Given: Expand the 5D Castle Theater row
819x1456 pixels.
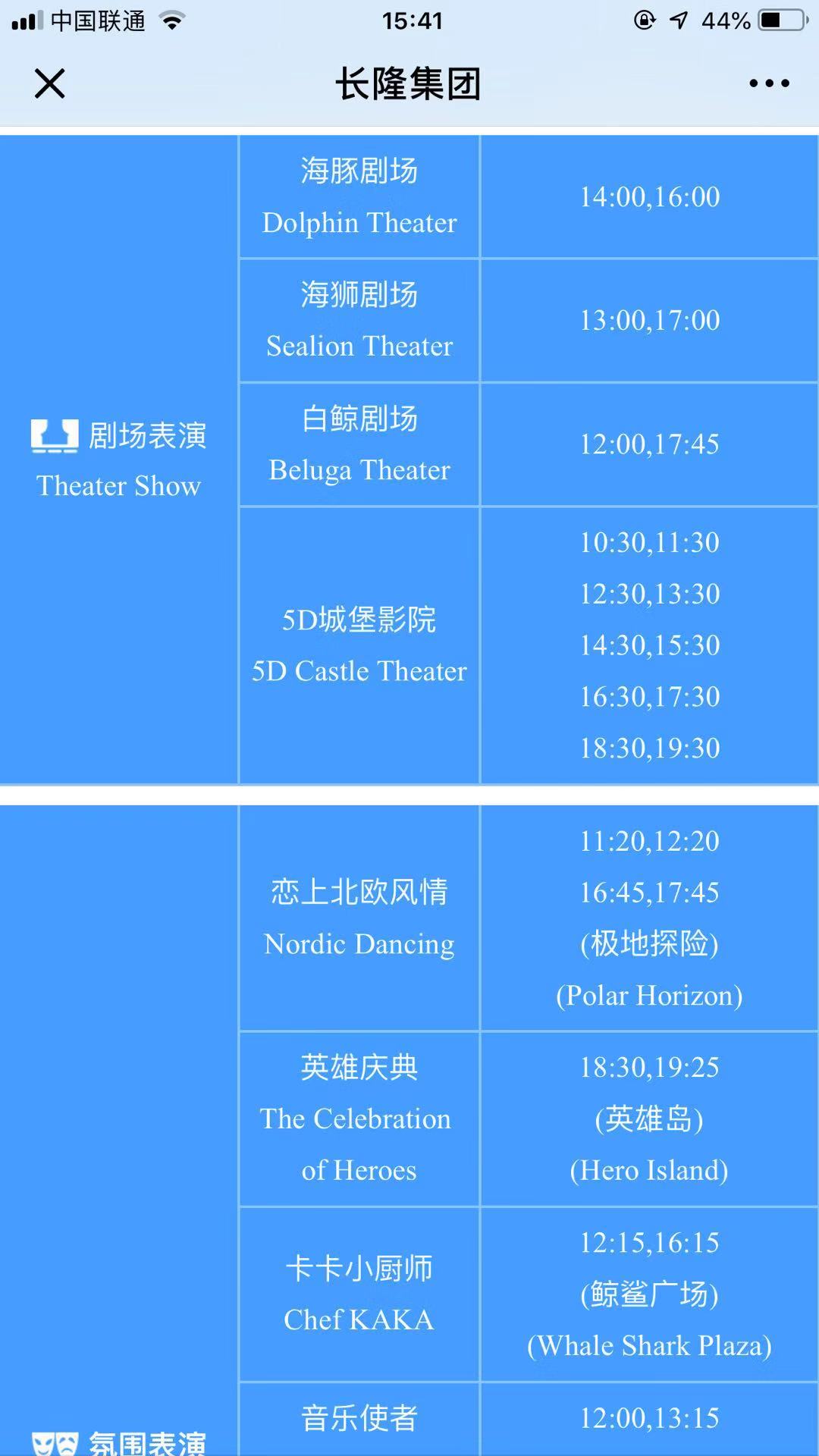Looking at the screenshot, I should point(358,645).
